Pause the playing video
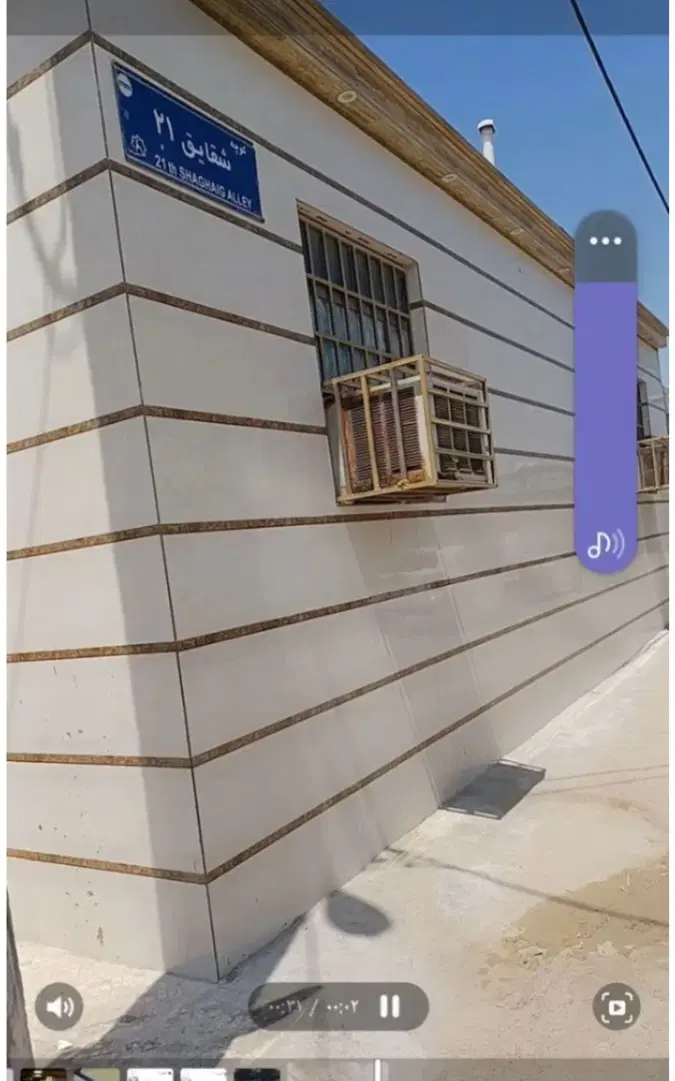The width and height of the screenshot is (675, 1081). click(390, 1007)
